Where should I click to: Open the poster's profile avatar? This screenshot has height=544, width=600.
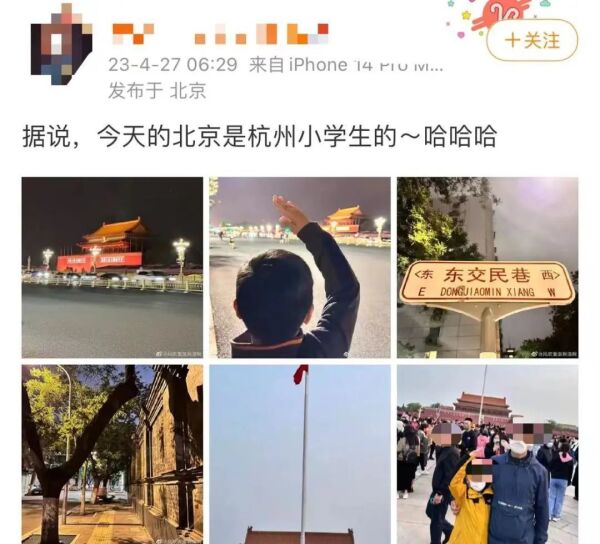(x=61, y=44)
